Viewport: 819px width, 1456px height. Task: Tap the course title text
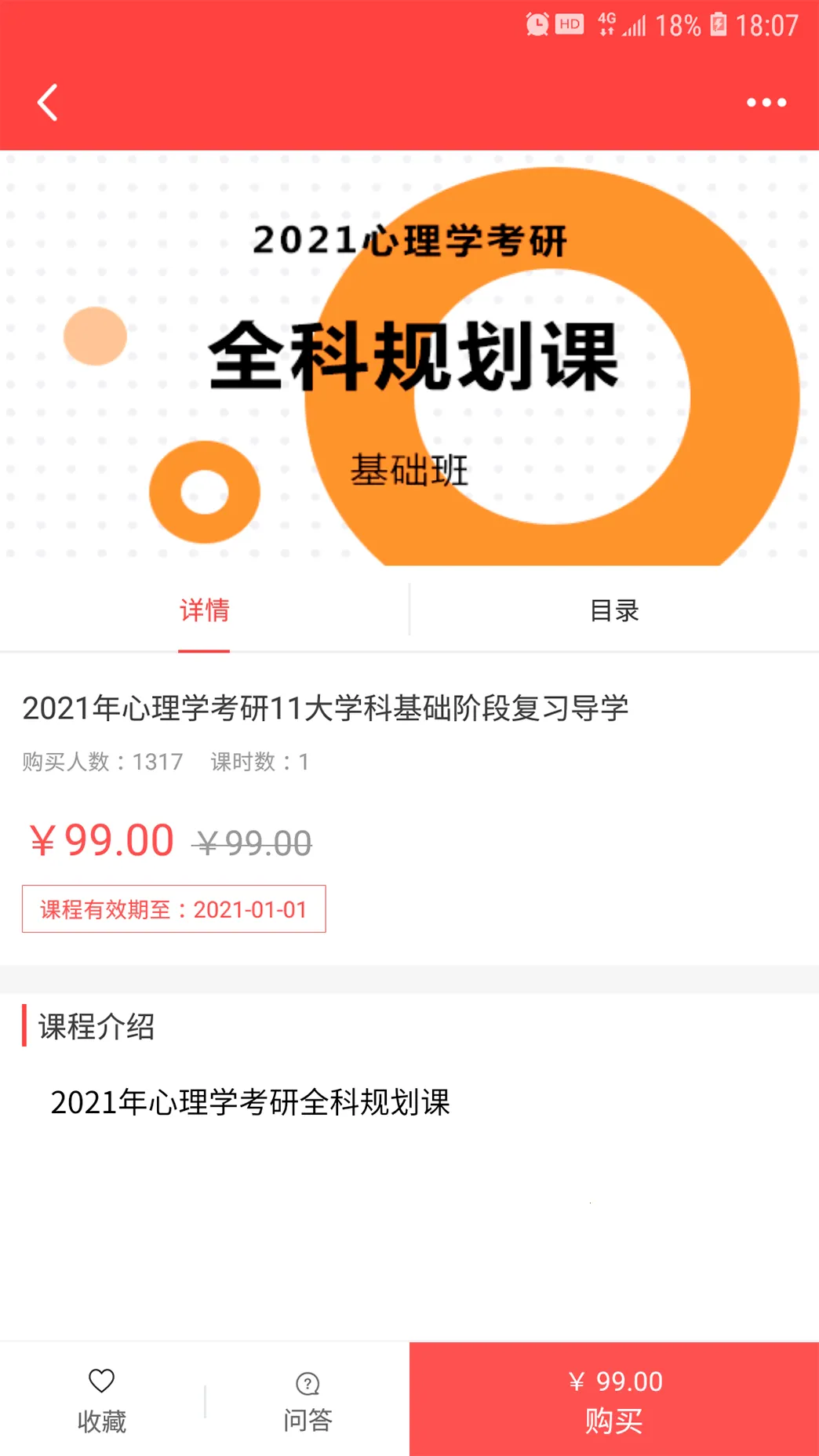click(327, 708)
